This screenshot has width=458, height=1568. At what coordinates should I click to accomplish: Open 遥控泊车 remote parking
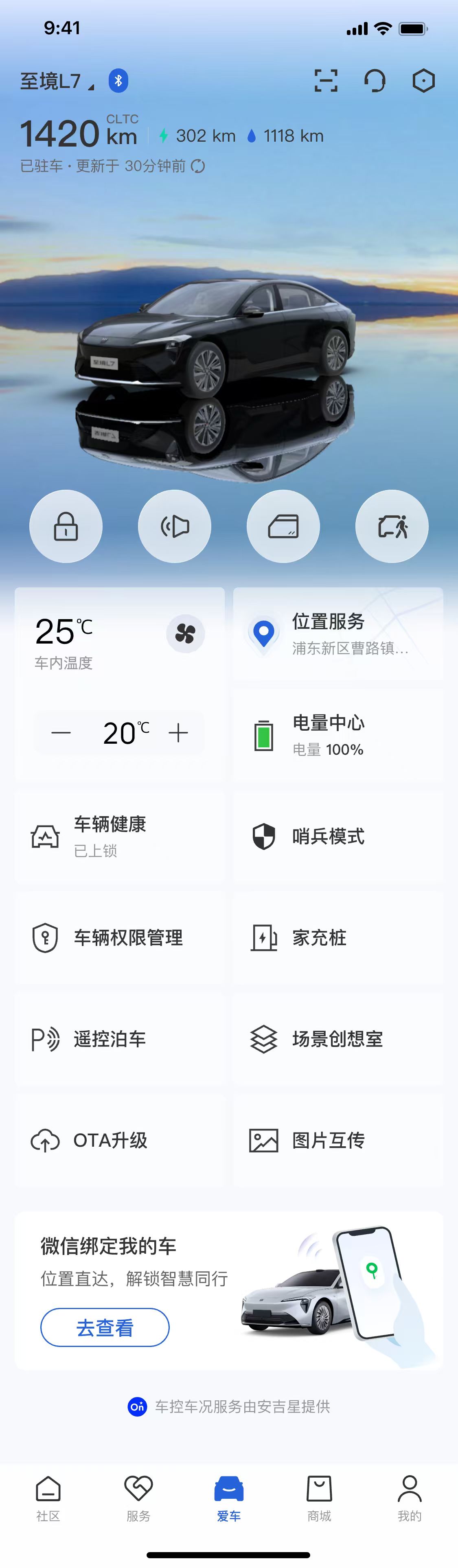[119, 1039]
